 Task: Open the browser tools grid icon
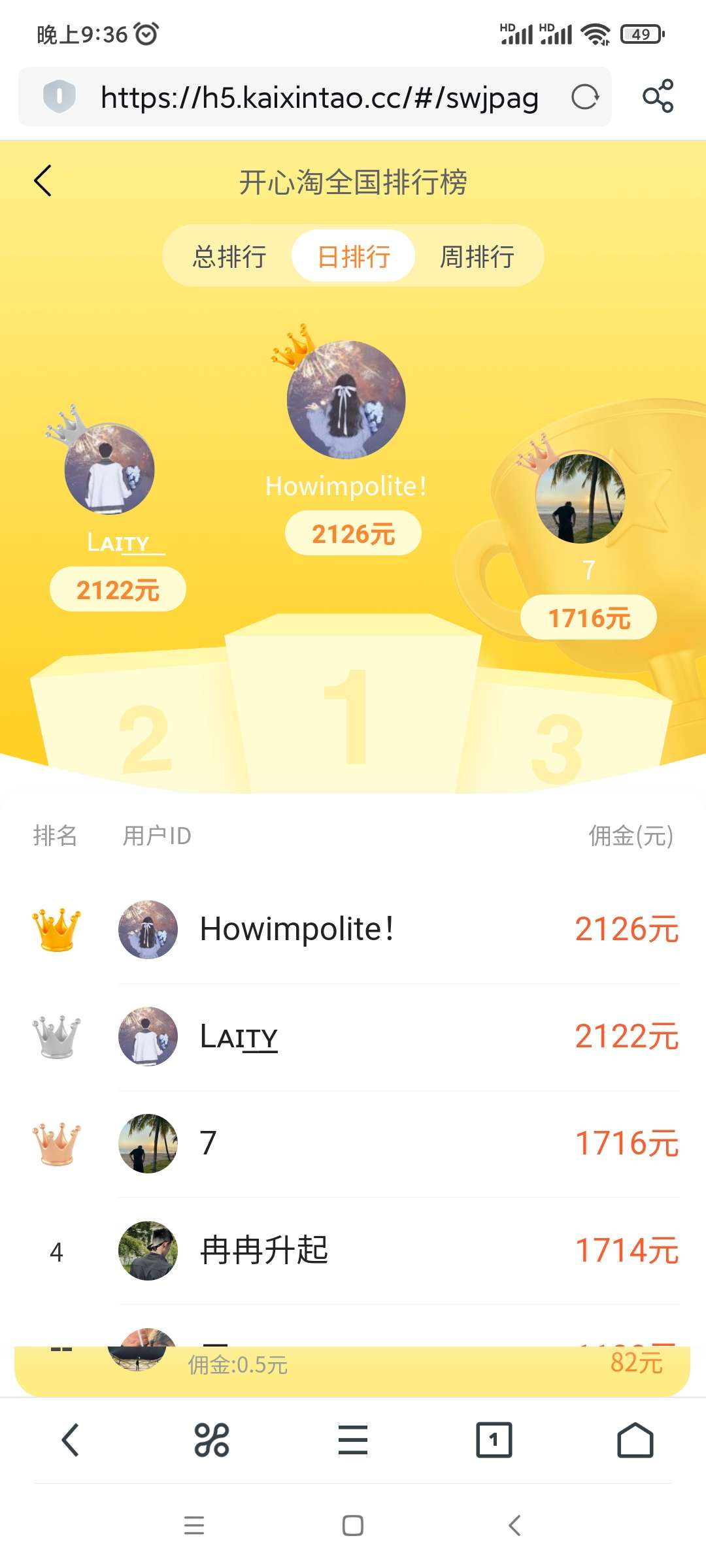click(x=212, y=1440)
